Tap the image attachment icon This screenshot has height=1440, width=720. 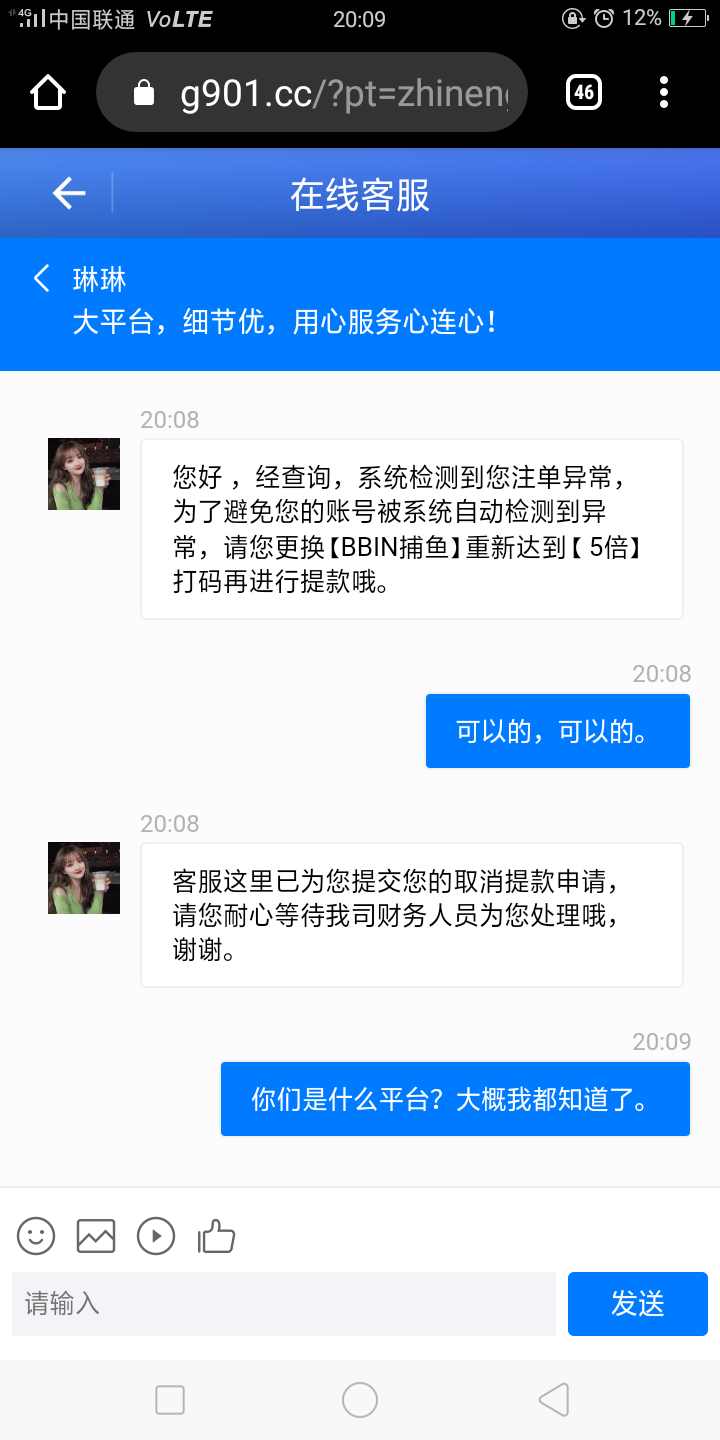tap(96, 1236)
